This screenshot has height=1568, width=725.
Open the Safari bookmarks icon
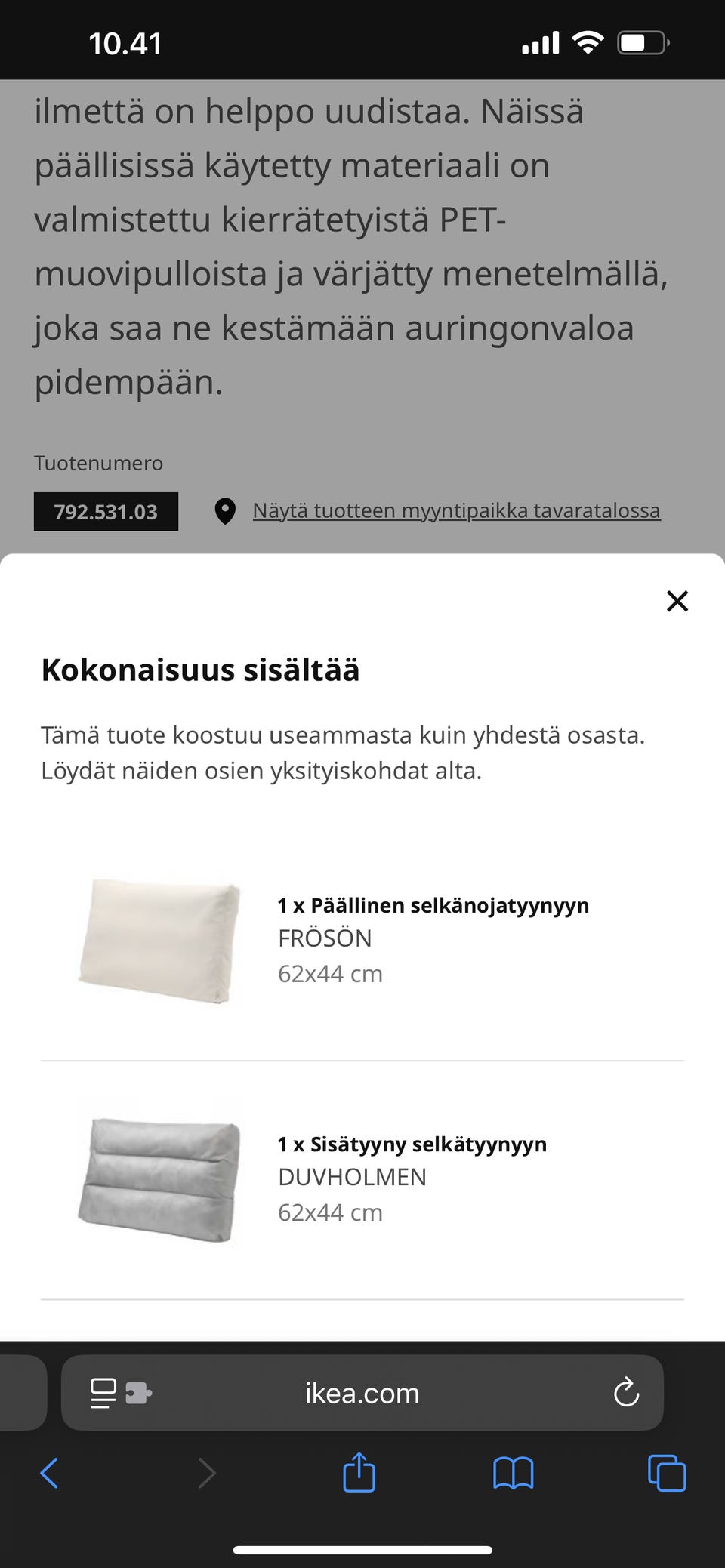pyautogui.click(x=512, y=1472)
